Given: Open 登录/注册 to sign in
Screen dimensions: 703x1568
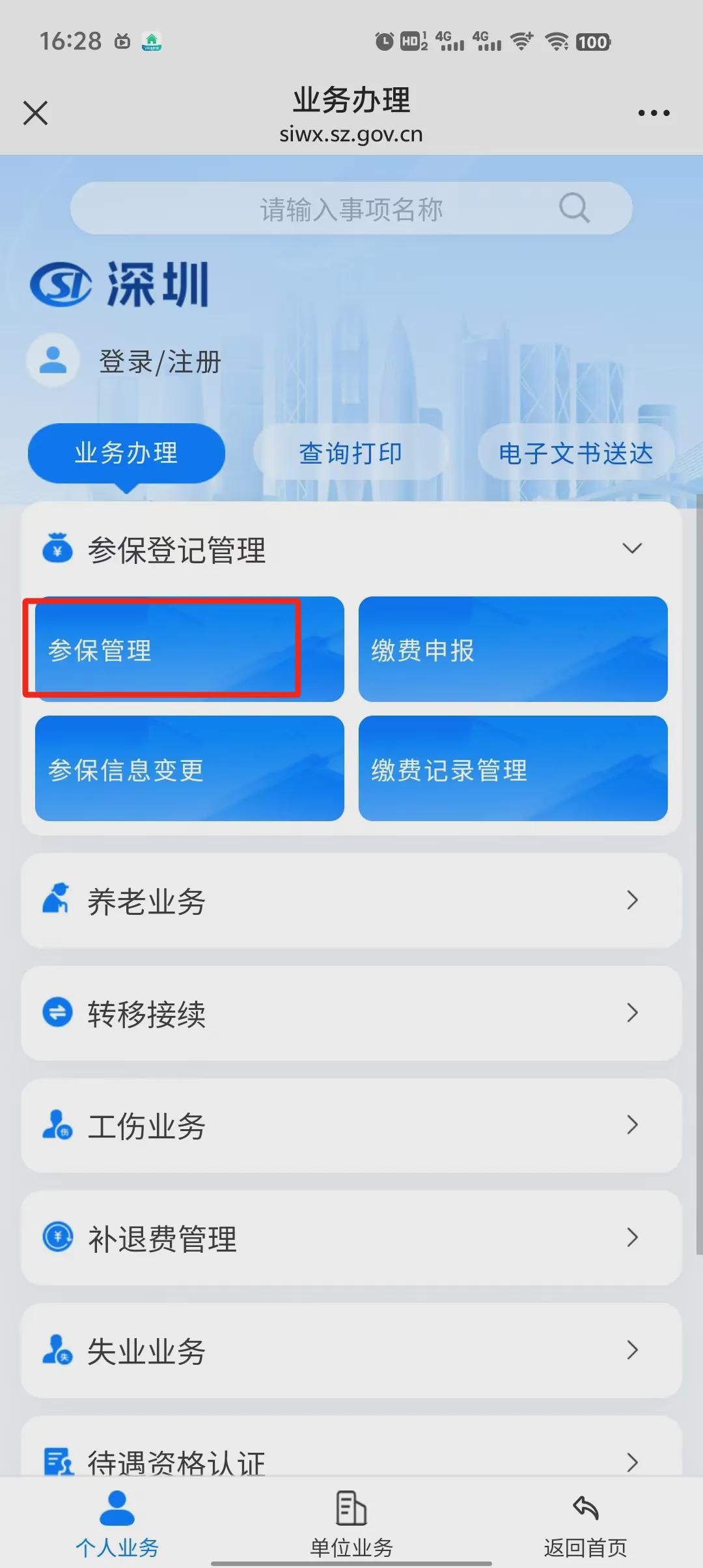Looking at the screenshot, I should [x=159, y=361].
